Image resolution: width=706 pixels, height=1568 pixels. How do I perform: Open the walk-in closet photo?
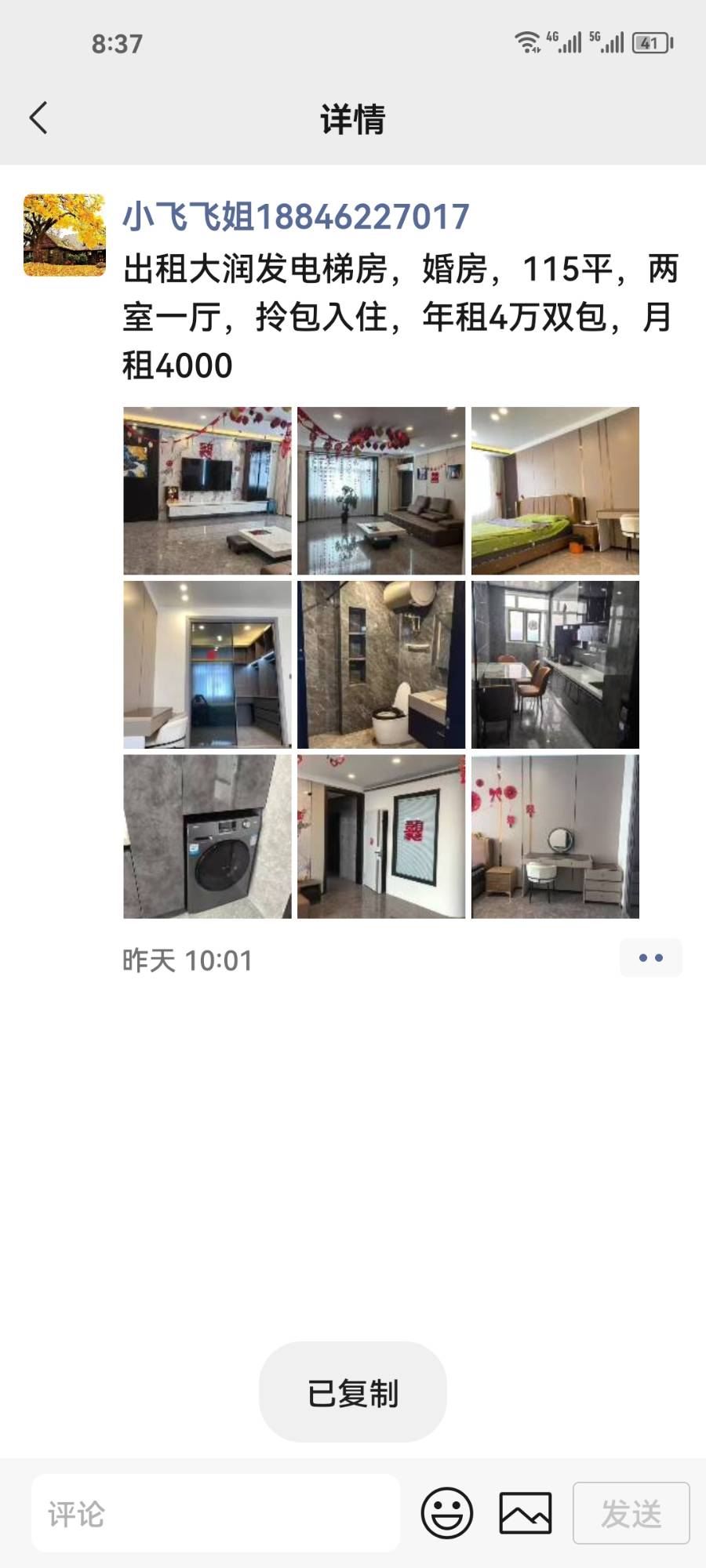207,665
